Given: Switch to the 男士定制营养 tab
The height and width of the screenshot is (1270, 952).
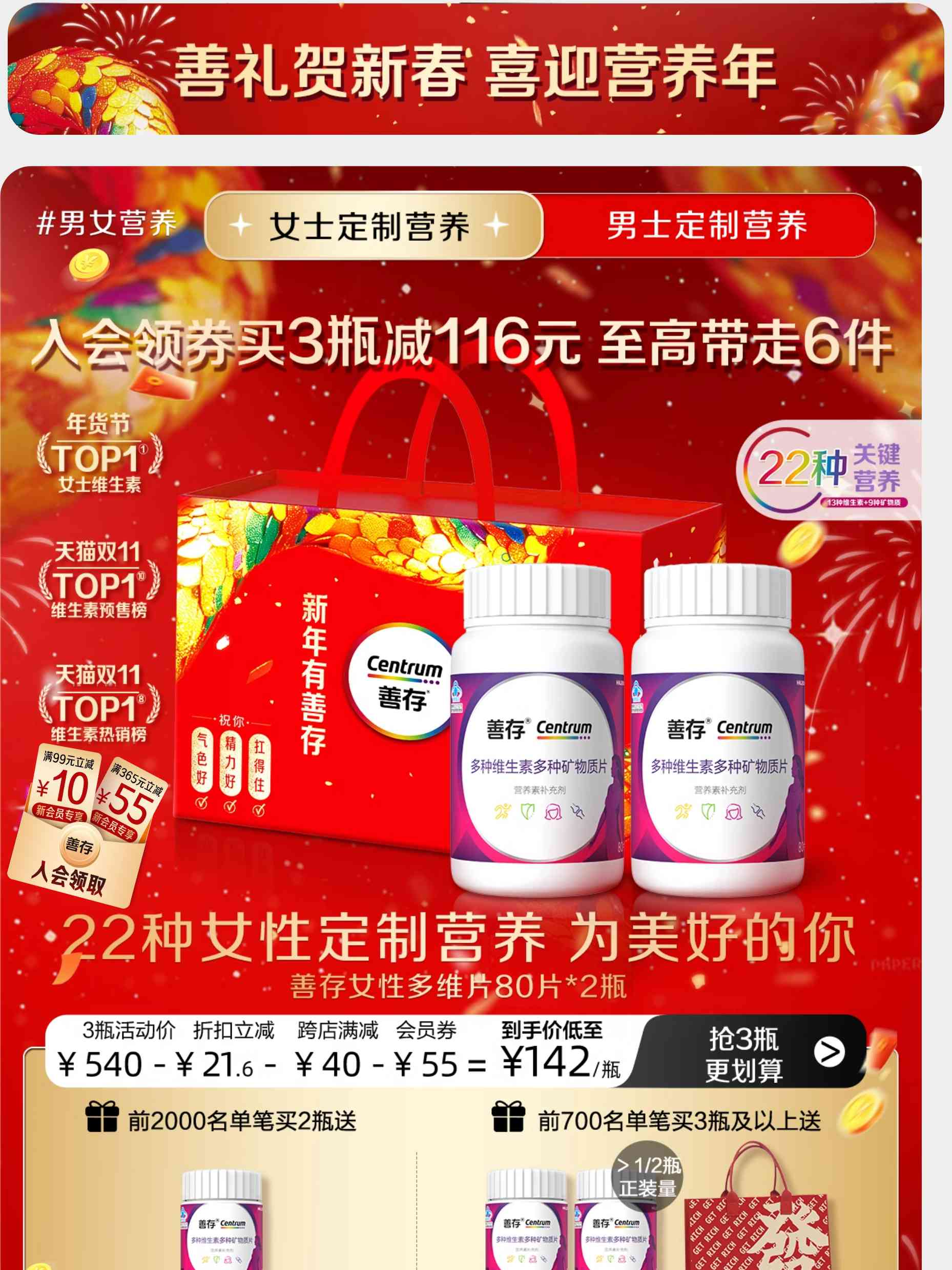Looking at the screenshot, I should click(x=707, y=226).
